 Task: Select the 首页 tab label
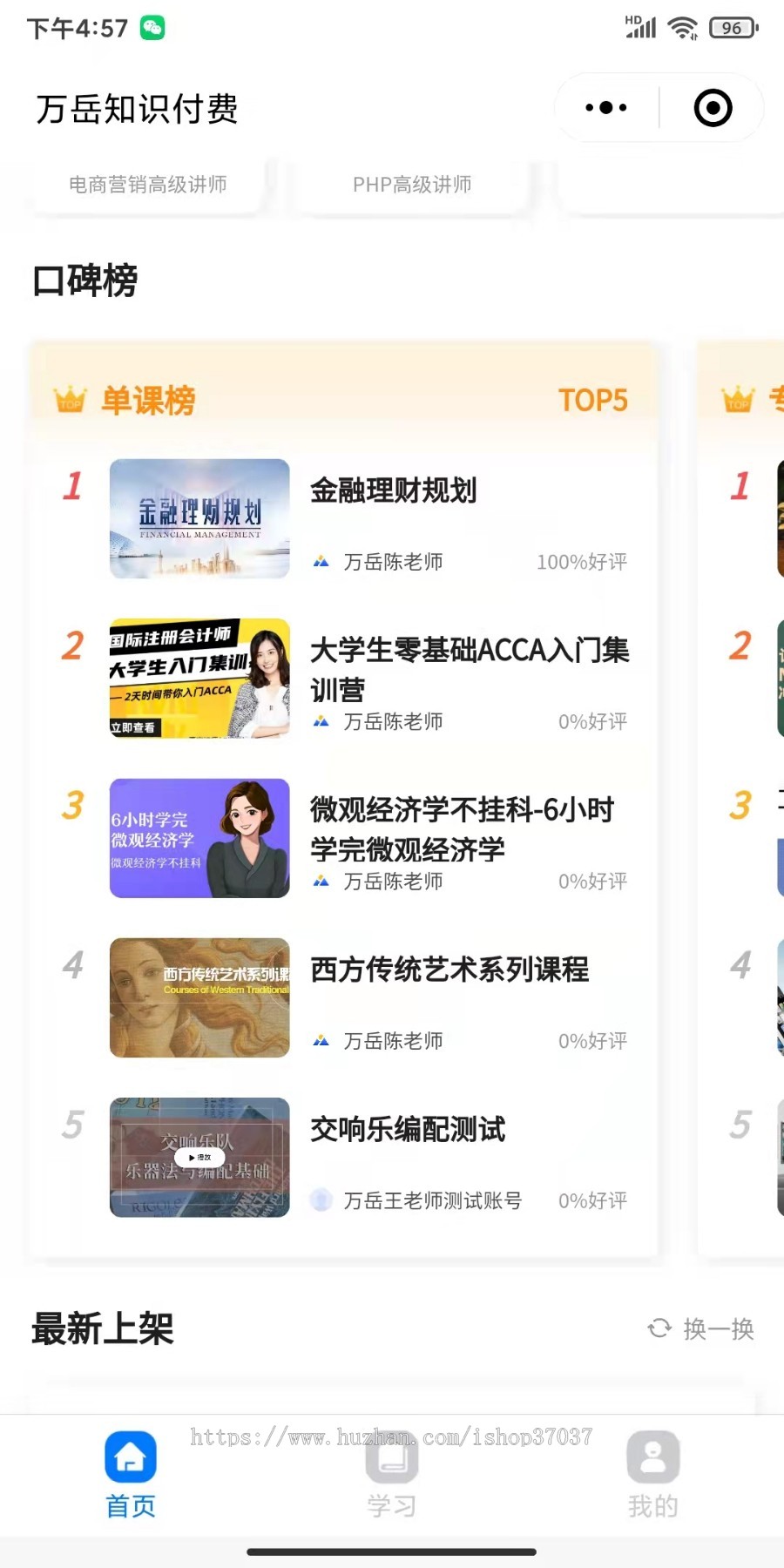tap(129, 1504)
